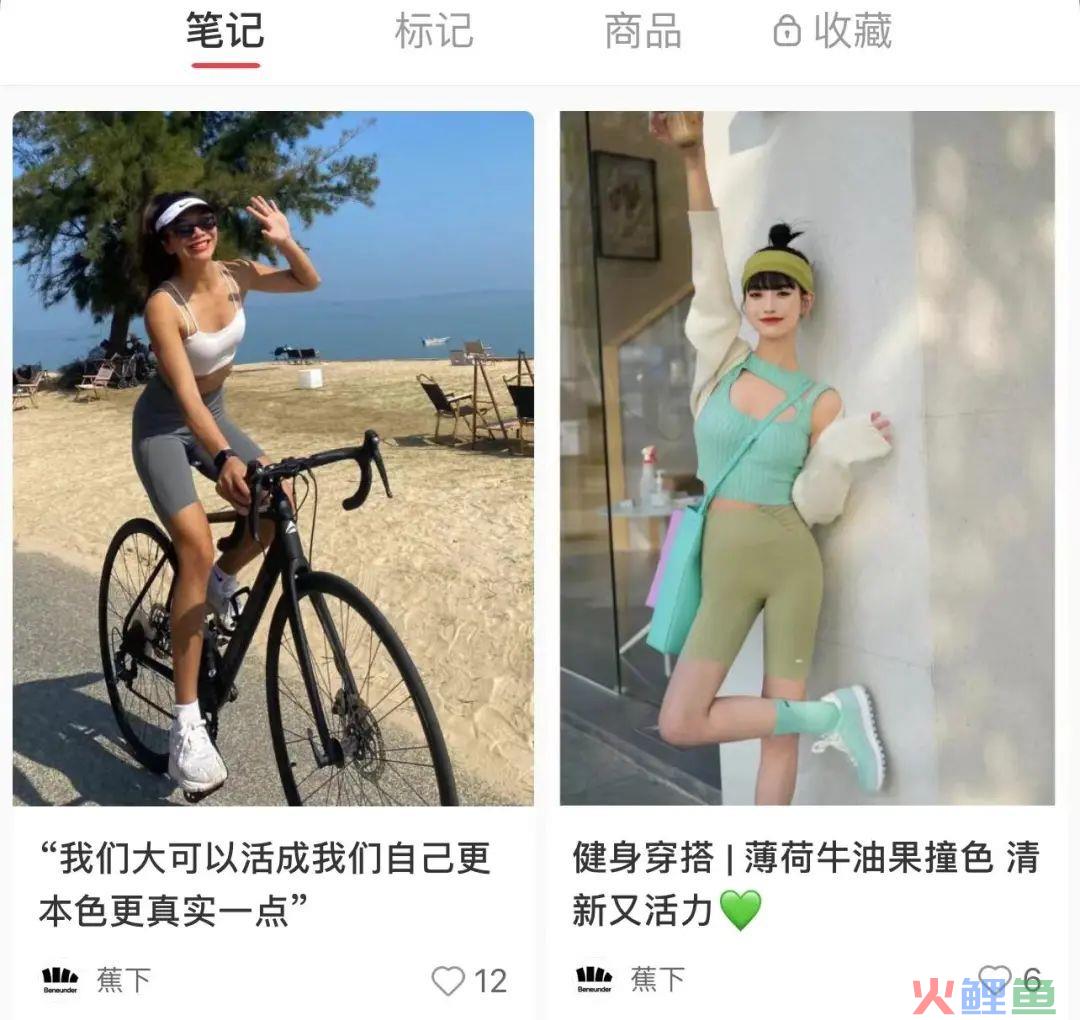The width and height of the screenshot is (1080, 1020).
Task: Like the 健身穿搭 note
Action: 994,978
